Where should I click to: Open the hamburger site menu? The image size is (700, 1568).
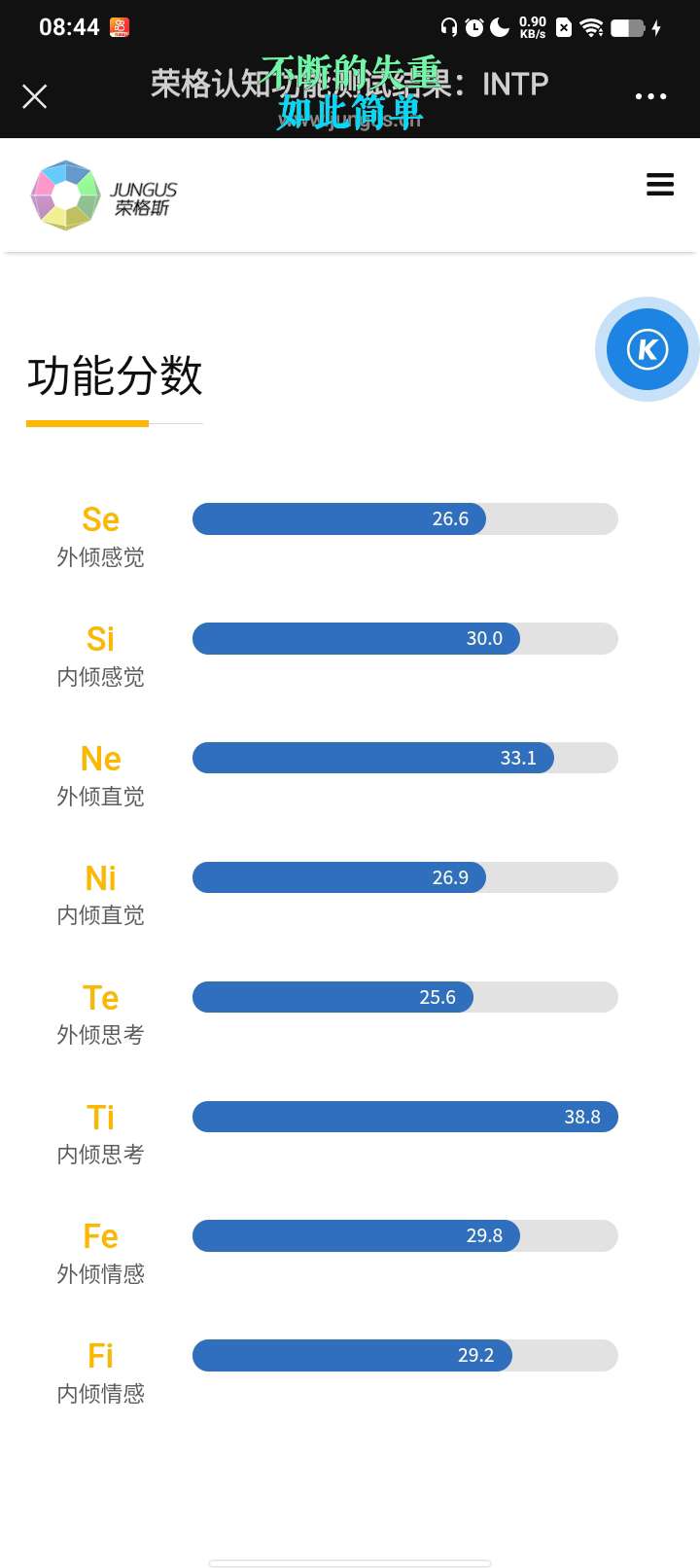660,185
